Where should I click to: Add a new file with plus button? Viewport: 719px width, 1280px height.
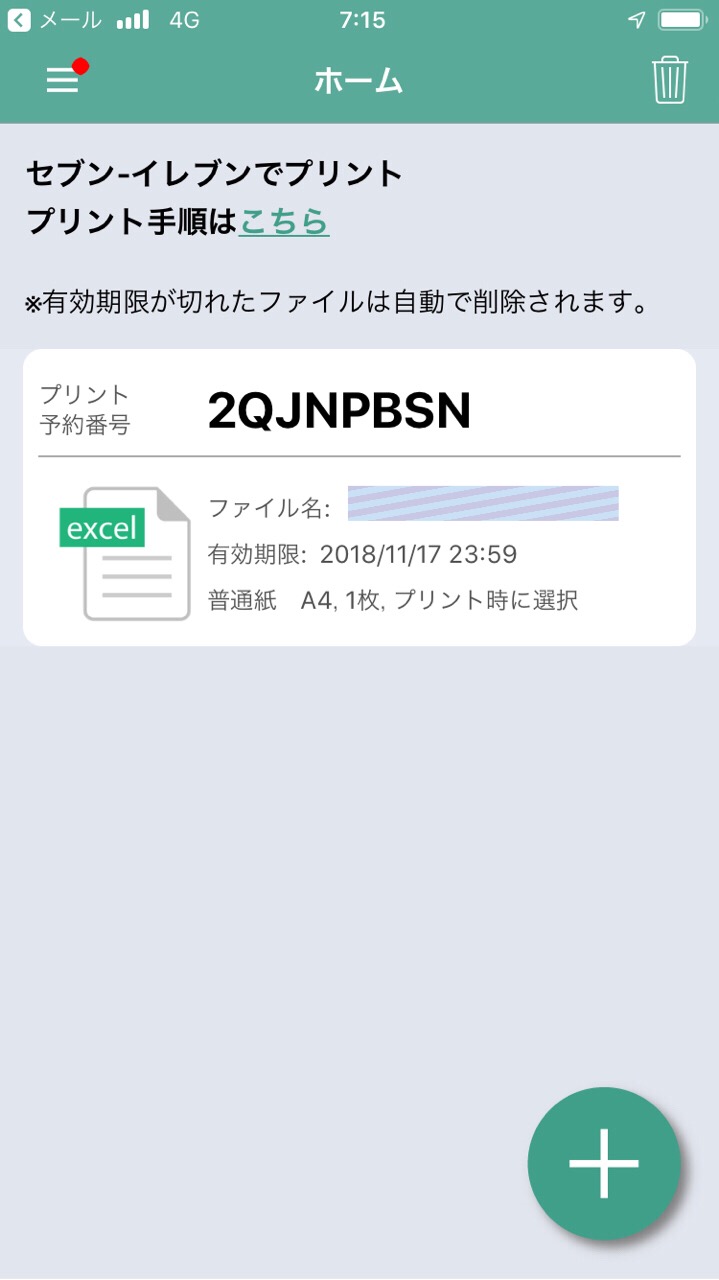tap(604, 1163)
